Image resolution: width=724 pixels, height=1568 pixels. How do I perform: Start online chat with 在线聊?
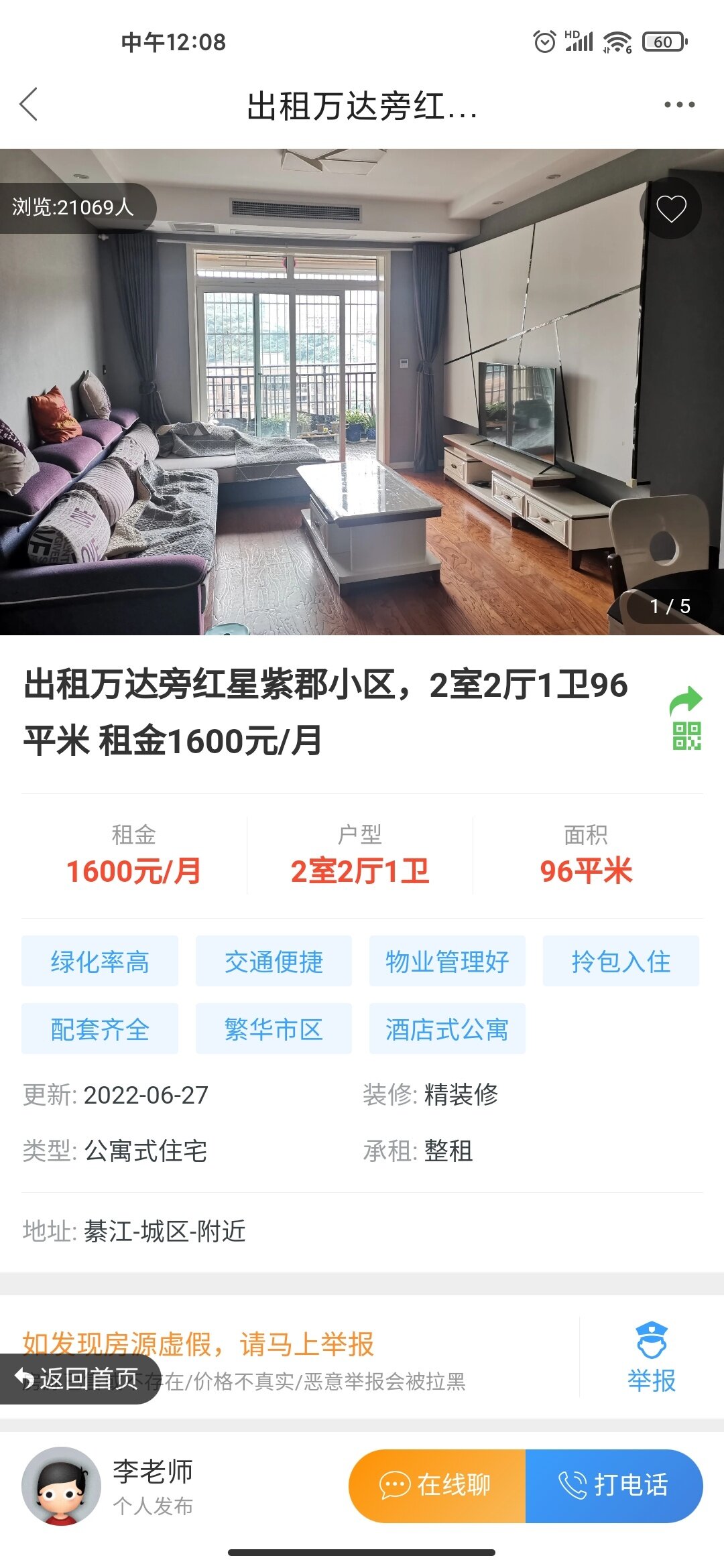click(x=437, y=1485)
